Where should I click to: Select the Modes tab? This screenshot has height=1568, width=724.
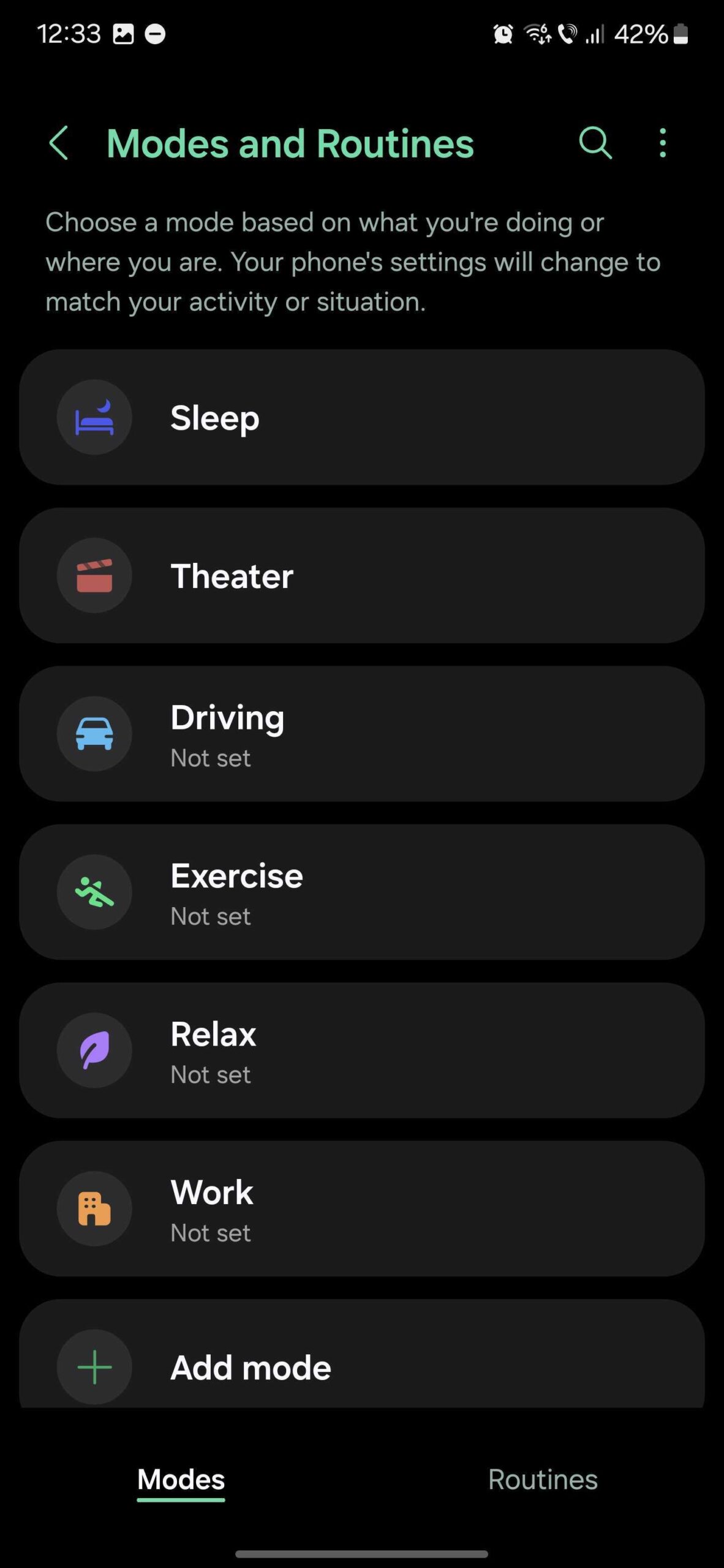pos(181,1479)
